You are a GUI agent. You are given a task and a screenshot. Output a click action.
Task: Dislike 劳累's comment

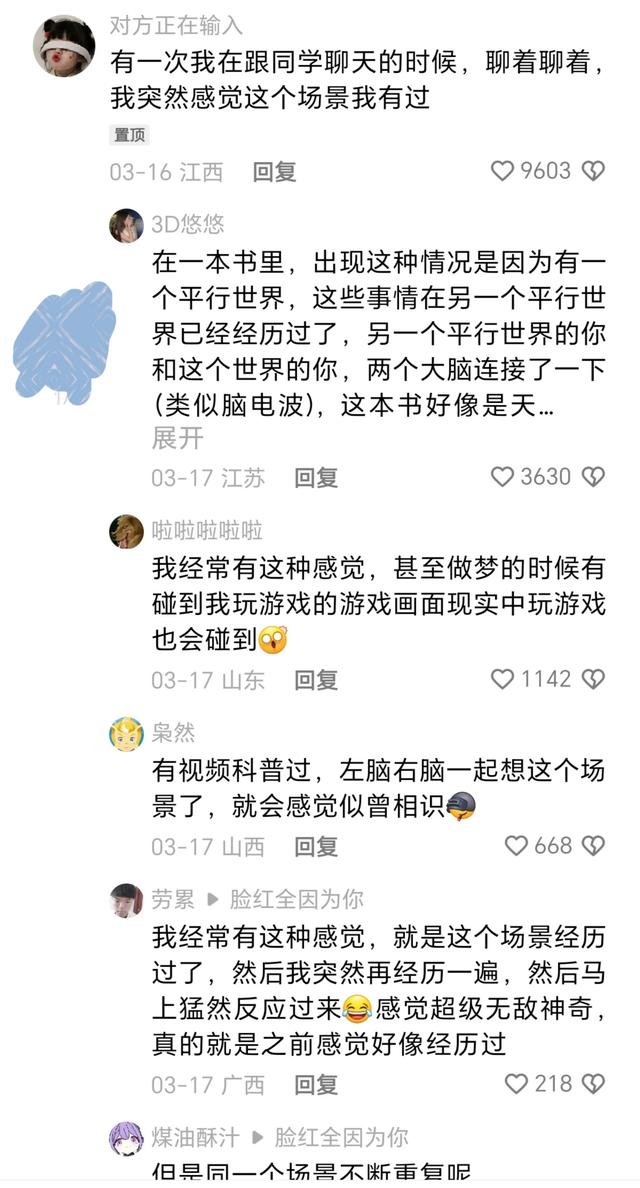click(594, 1084)
